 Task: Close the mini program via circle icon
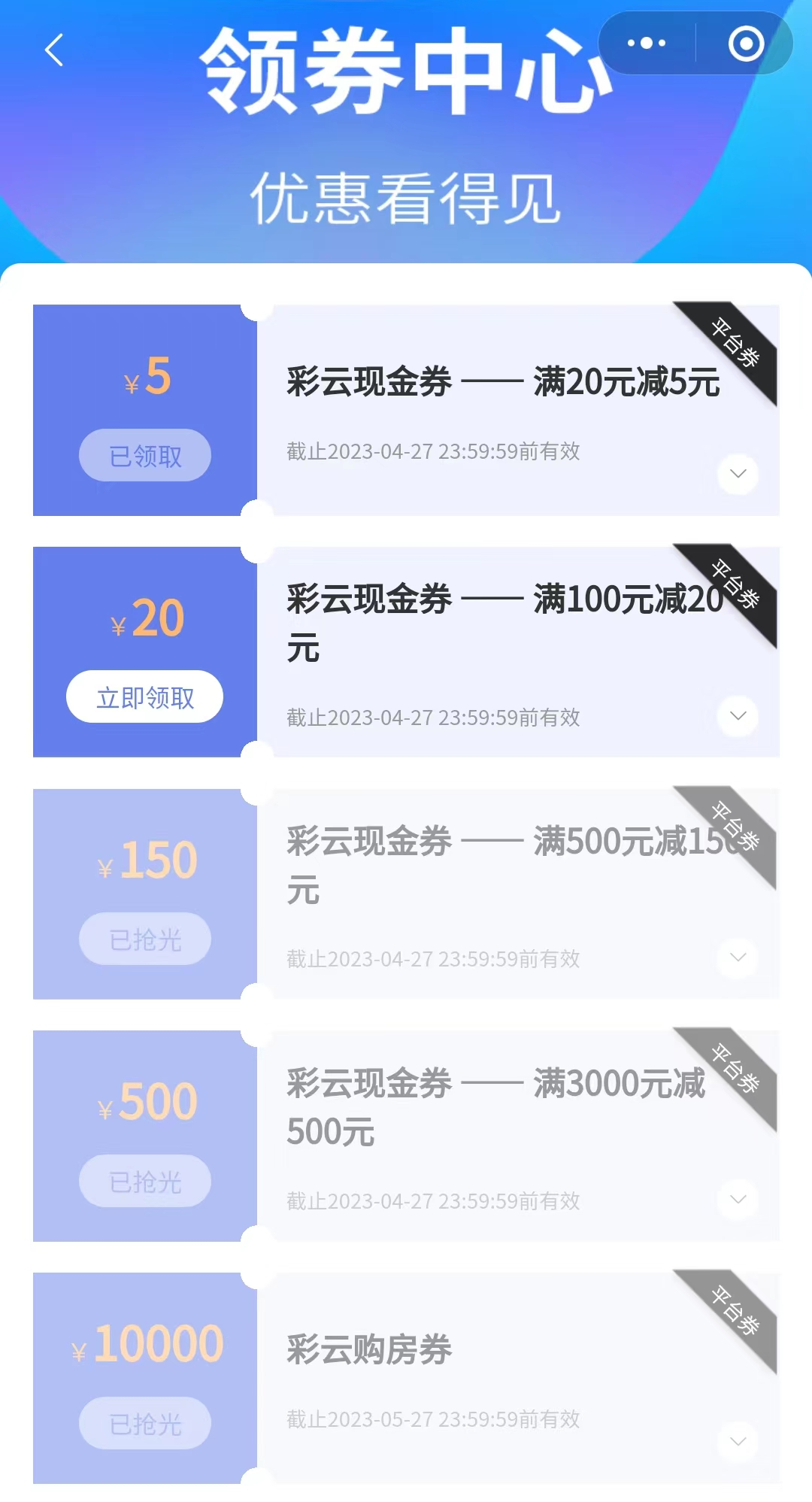746,43
